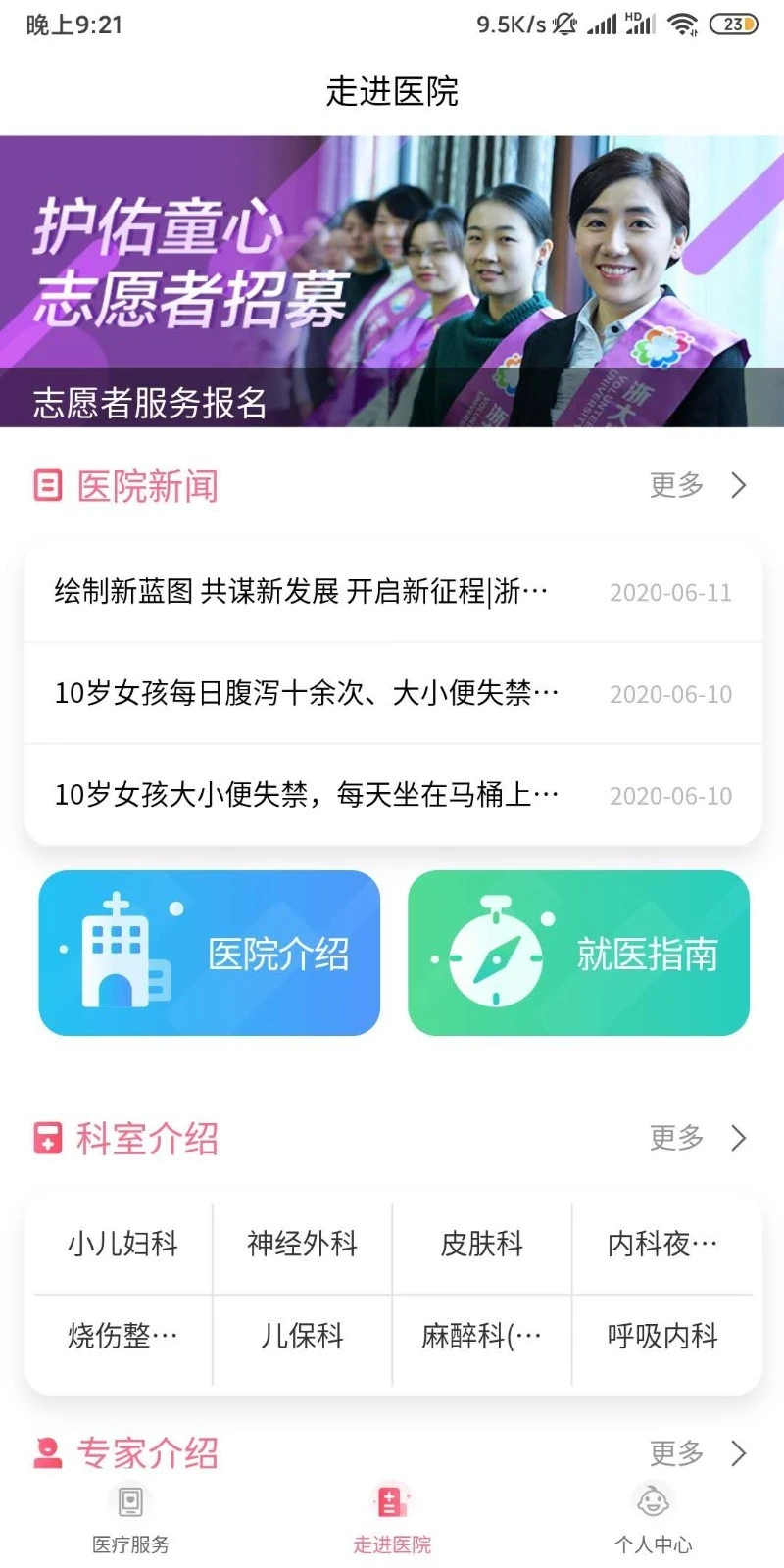The width and height of the screenshot is (784, 1568).
Task: Open the 个人中心 tab
Action: click(653, 1517)
